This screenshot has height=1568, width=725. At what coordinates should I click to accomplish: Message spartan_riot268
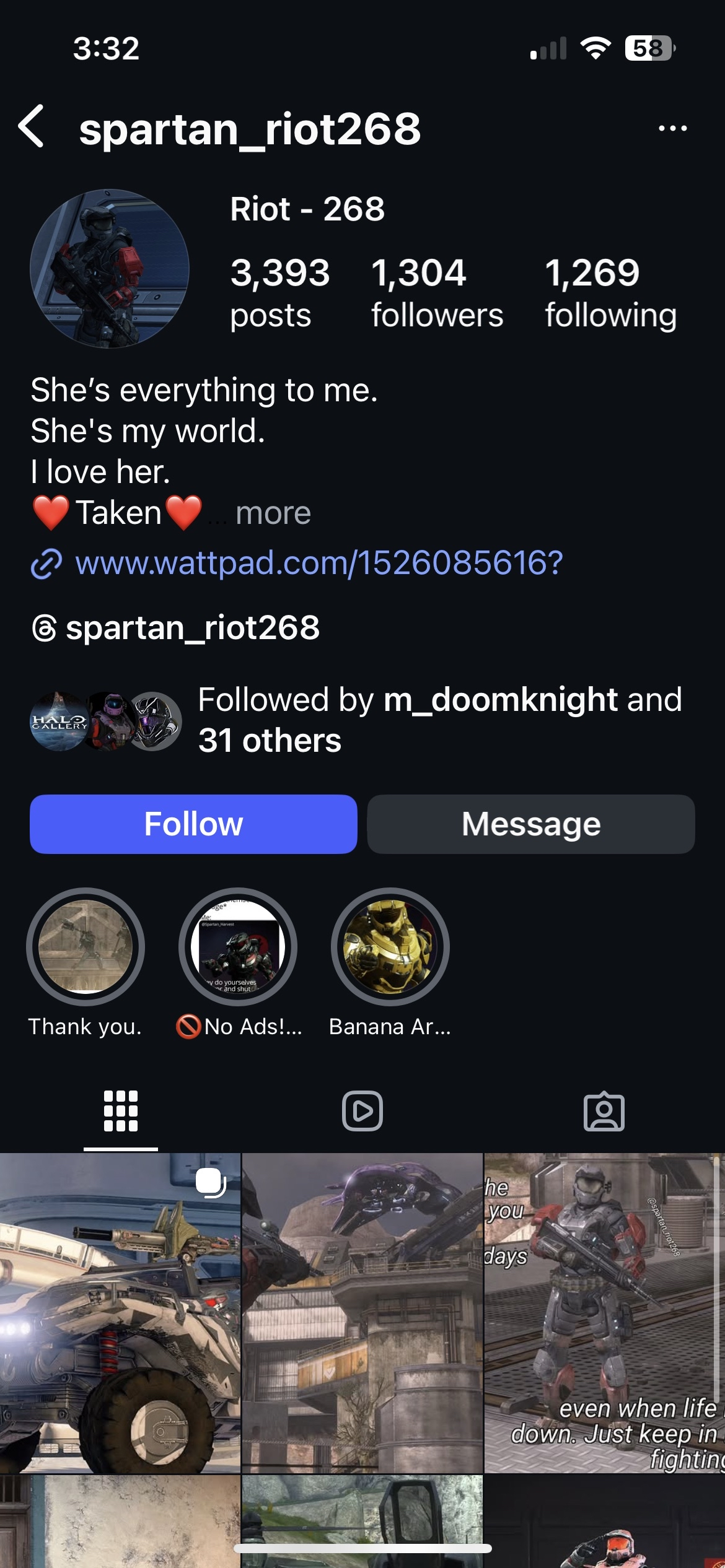(x=530, y=824)
